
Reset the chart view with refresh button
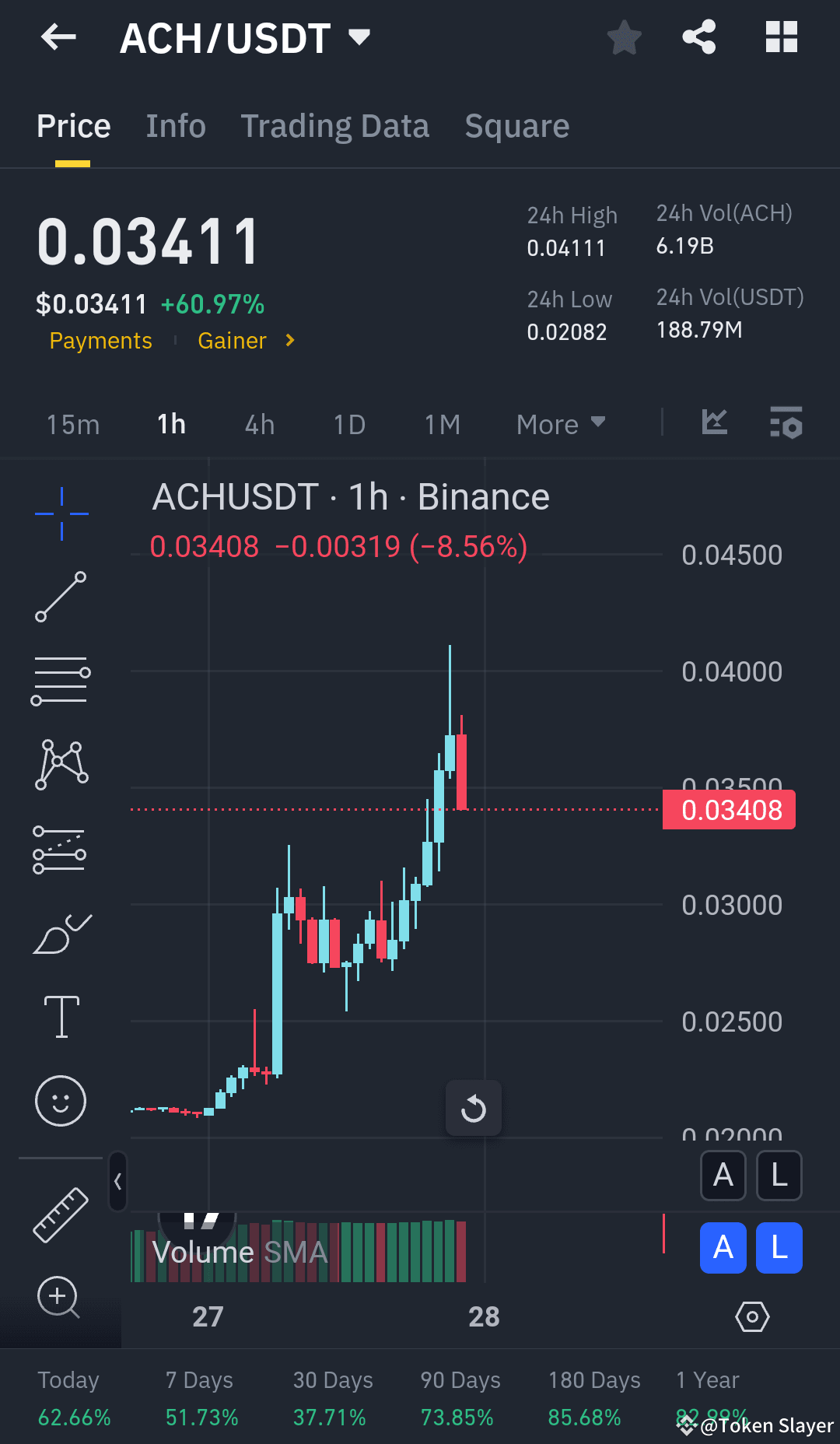click(x=474, y=1108)
